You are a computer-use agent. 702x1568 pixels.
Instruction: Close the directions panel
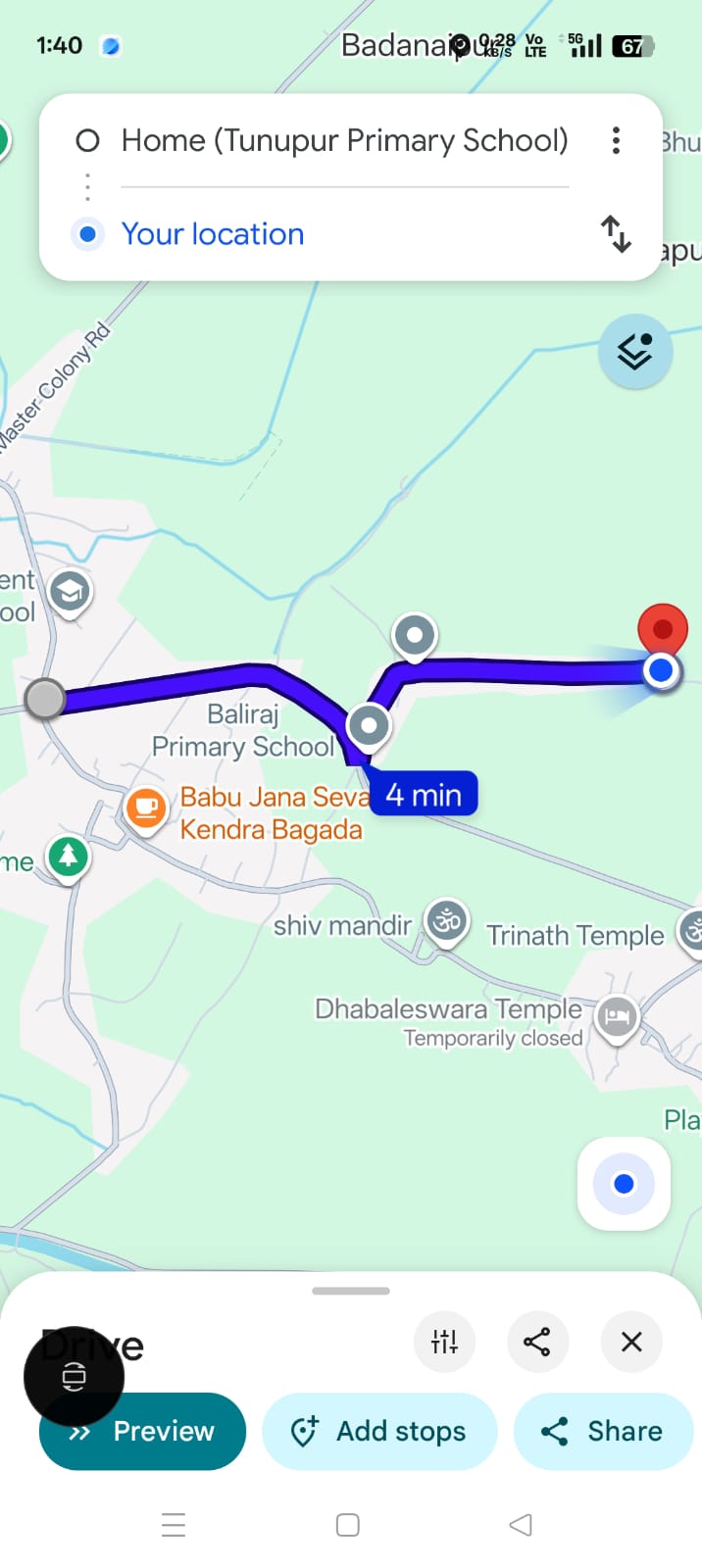pyautogui.click(x=631, y=1342)
